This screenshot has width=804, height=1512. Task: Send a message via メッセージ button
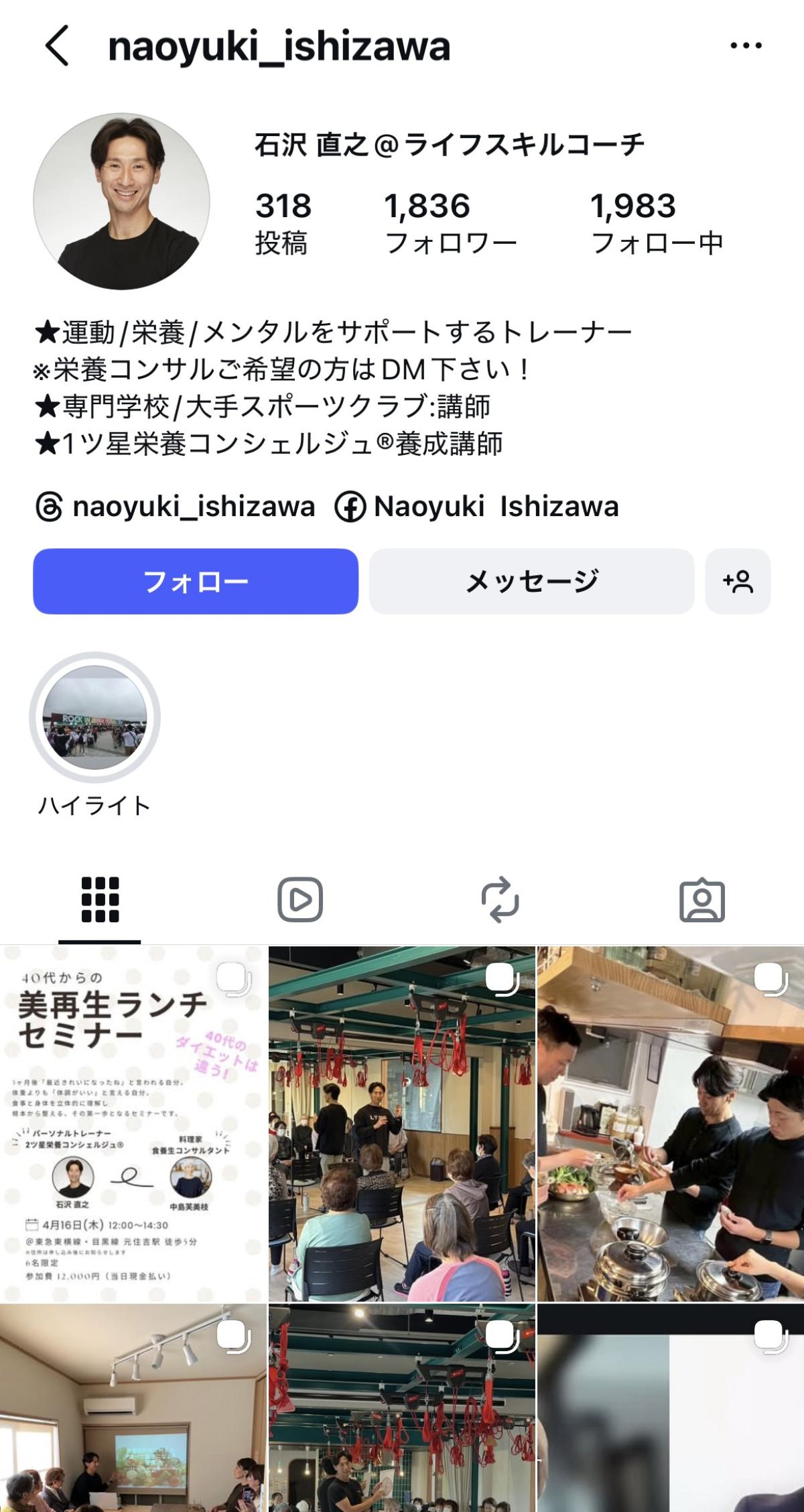[531, 581]
